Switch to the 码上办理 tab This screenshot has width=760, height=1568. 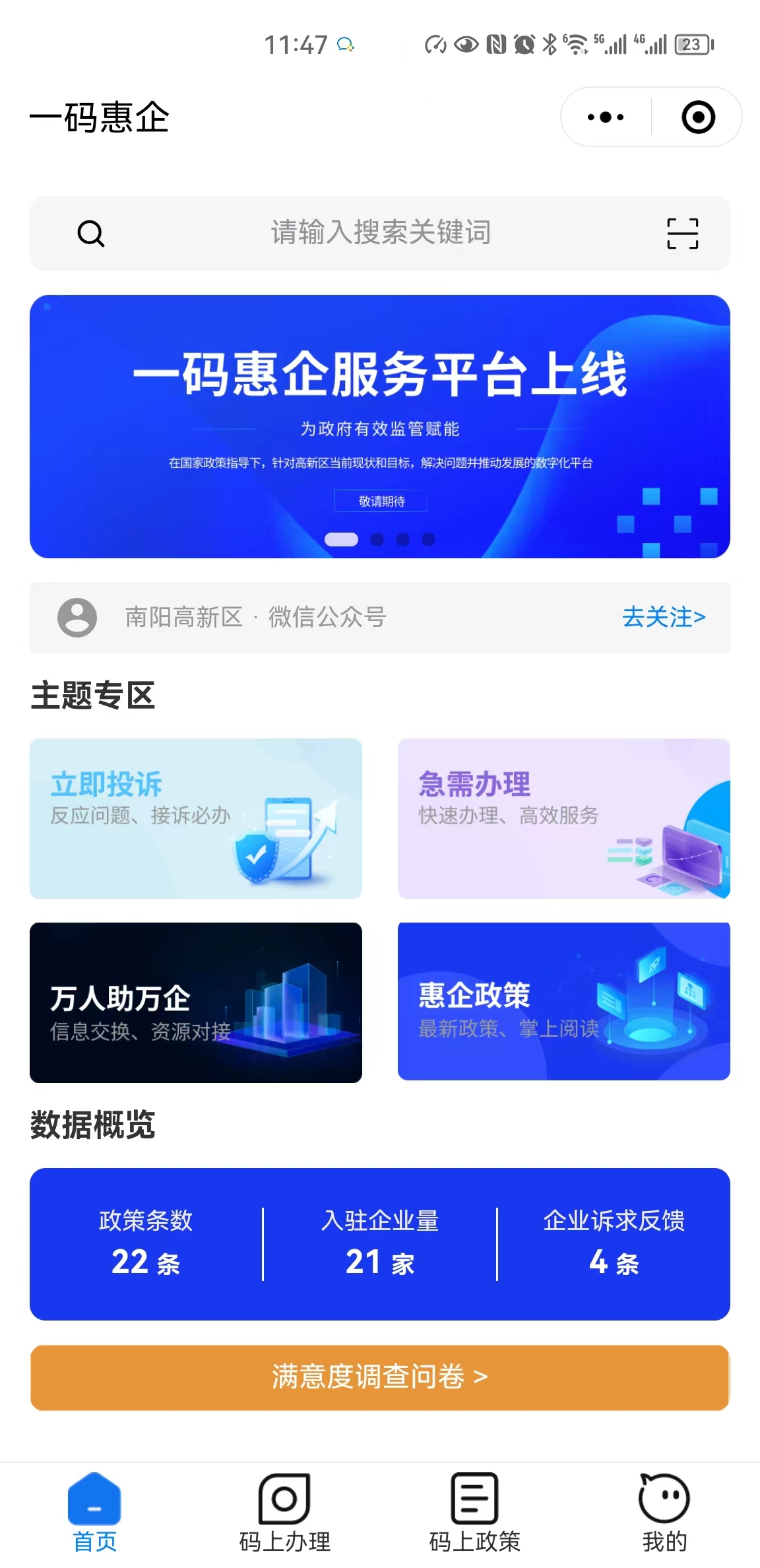[284, 1513]
